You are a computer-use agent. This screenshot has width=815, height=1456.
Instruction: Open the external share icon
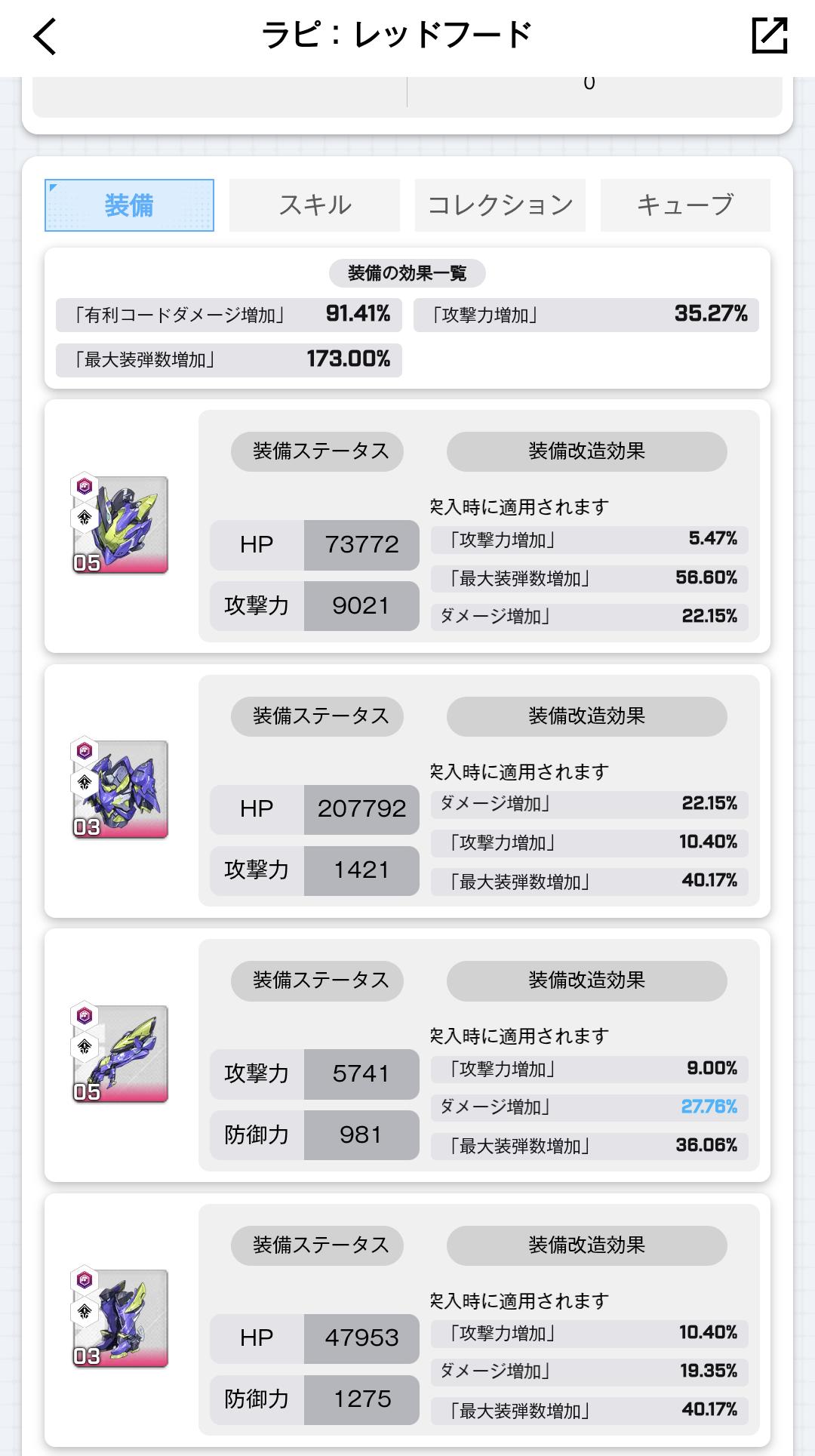tap(769, 35)
